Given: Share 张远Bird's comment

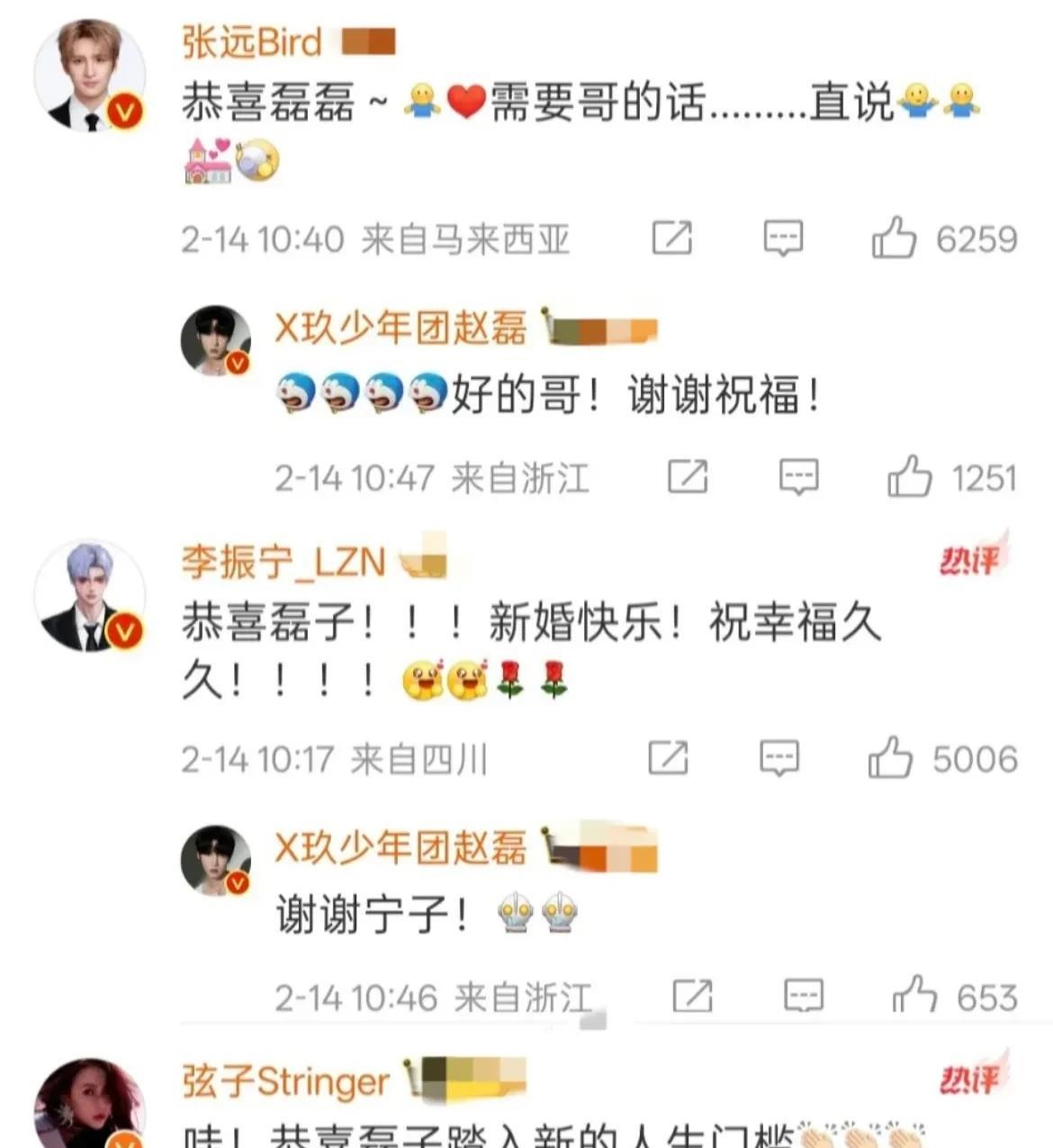Looking at the screenshot, I should click(x=671, y=239).
